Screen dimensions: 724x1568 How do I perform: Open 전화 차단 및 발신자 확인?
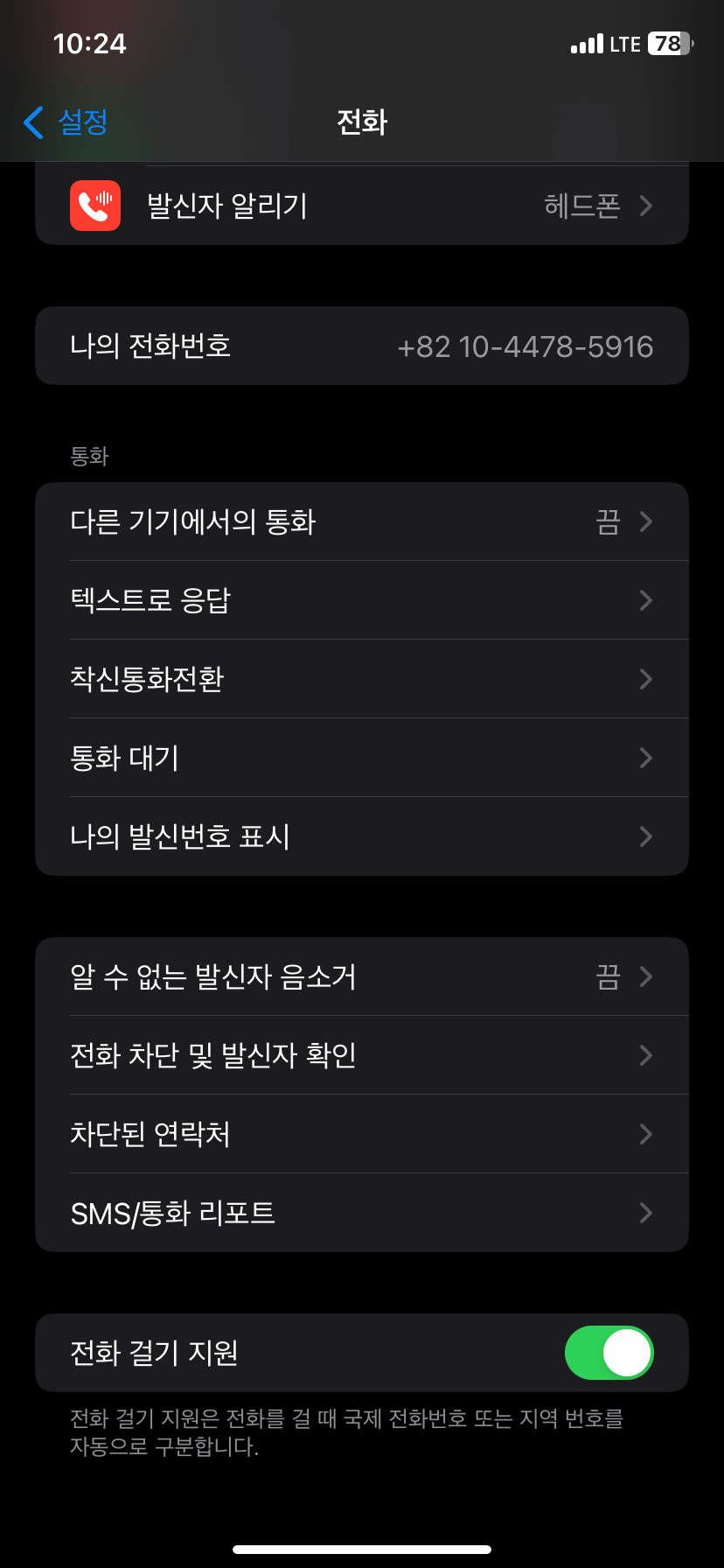pyautogui.click(x=362, y=1055)
